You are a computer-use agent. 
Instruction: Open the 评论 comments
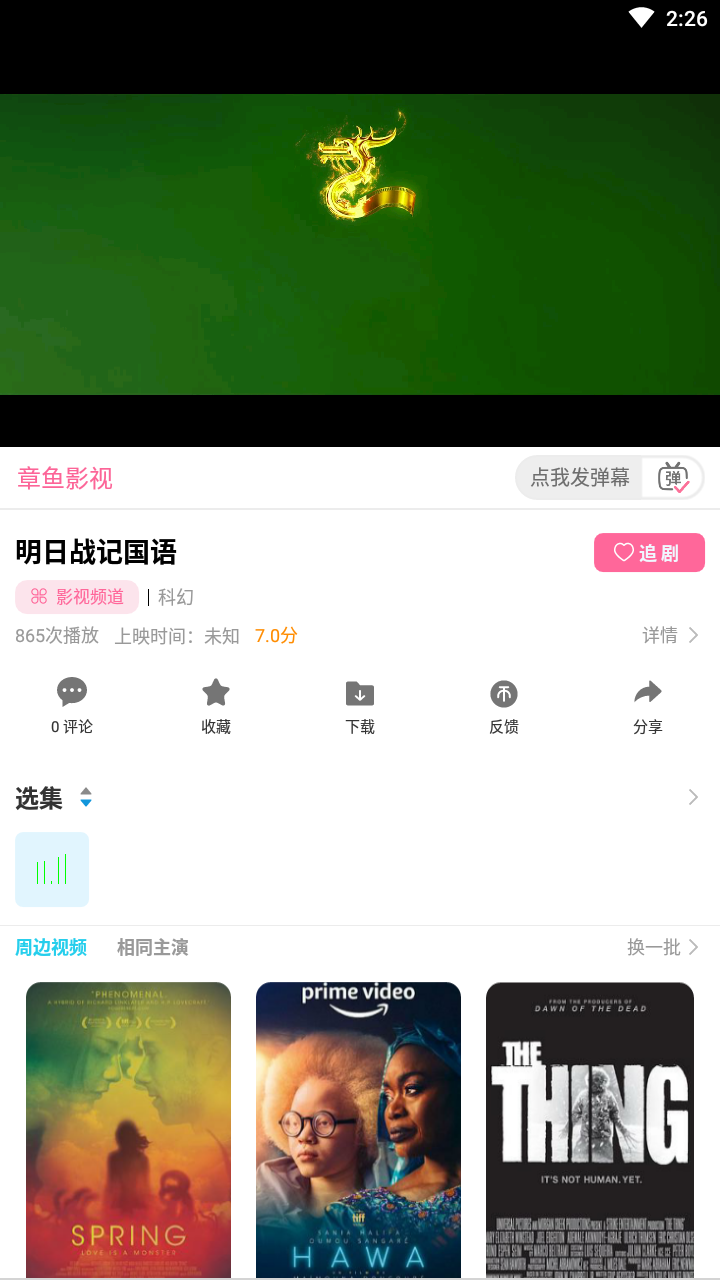(x=72, y=706)
